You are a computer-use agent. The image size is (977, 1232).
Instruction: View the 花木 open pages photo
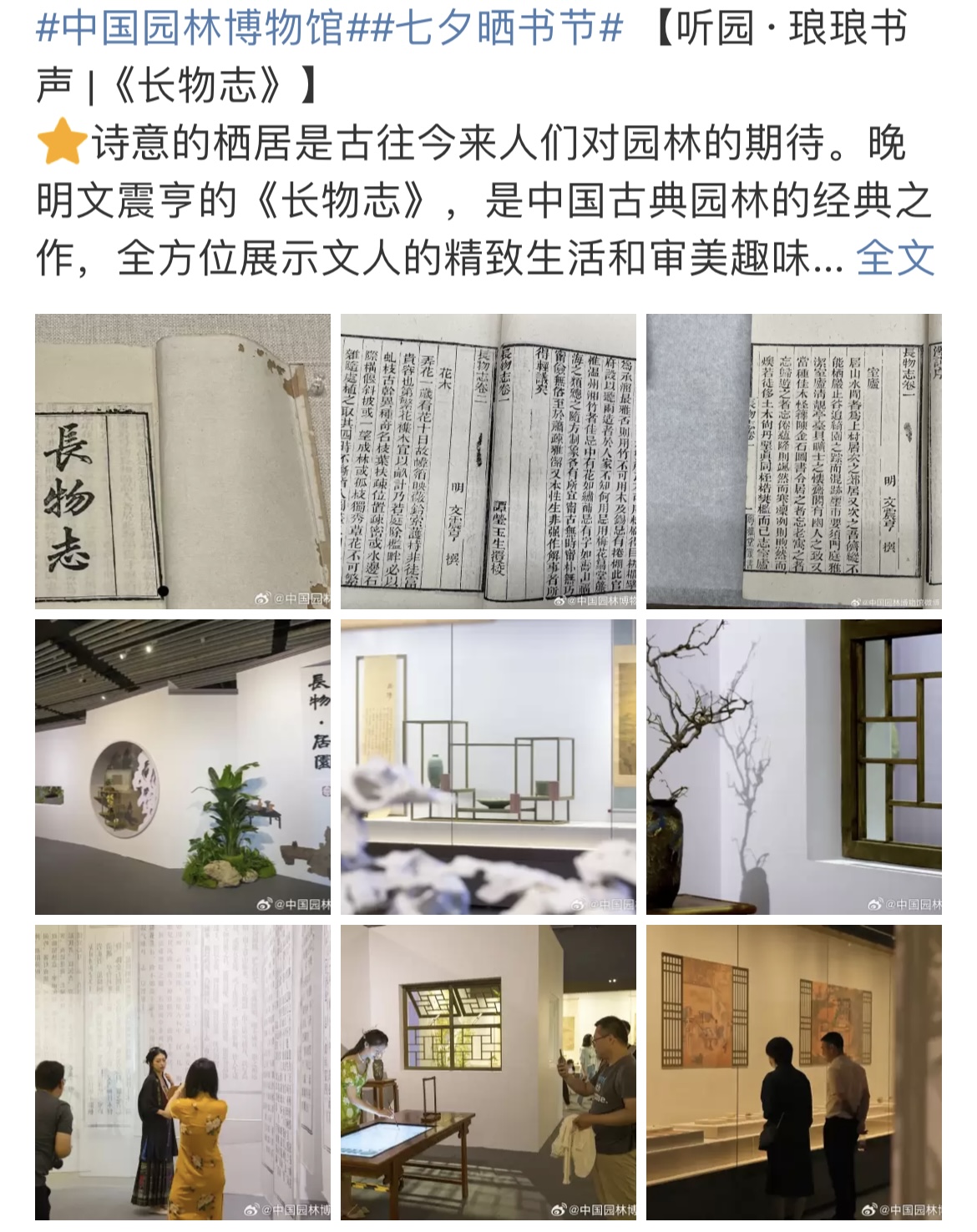(x=488, y=461)
